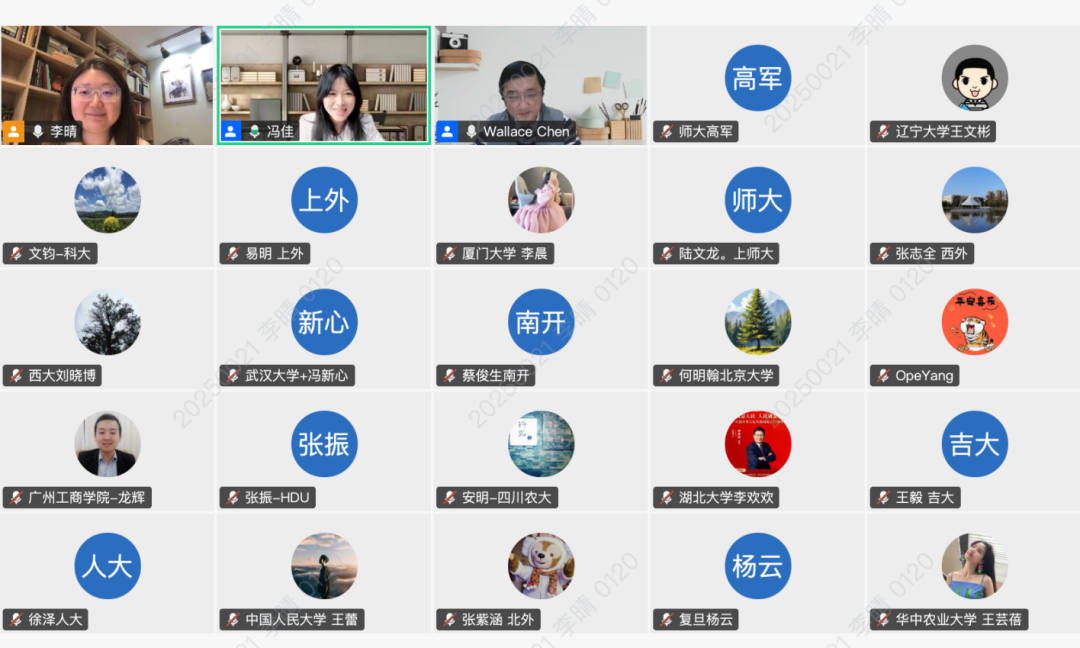Viewport: 1080px width, 648px height.
Task: Select 李晴's video tile
Action: coord(107,85)
